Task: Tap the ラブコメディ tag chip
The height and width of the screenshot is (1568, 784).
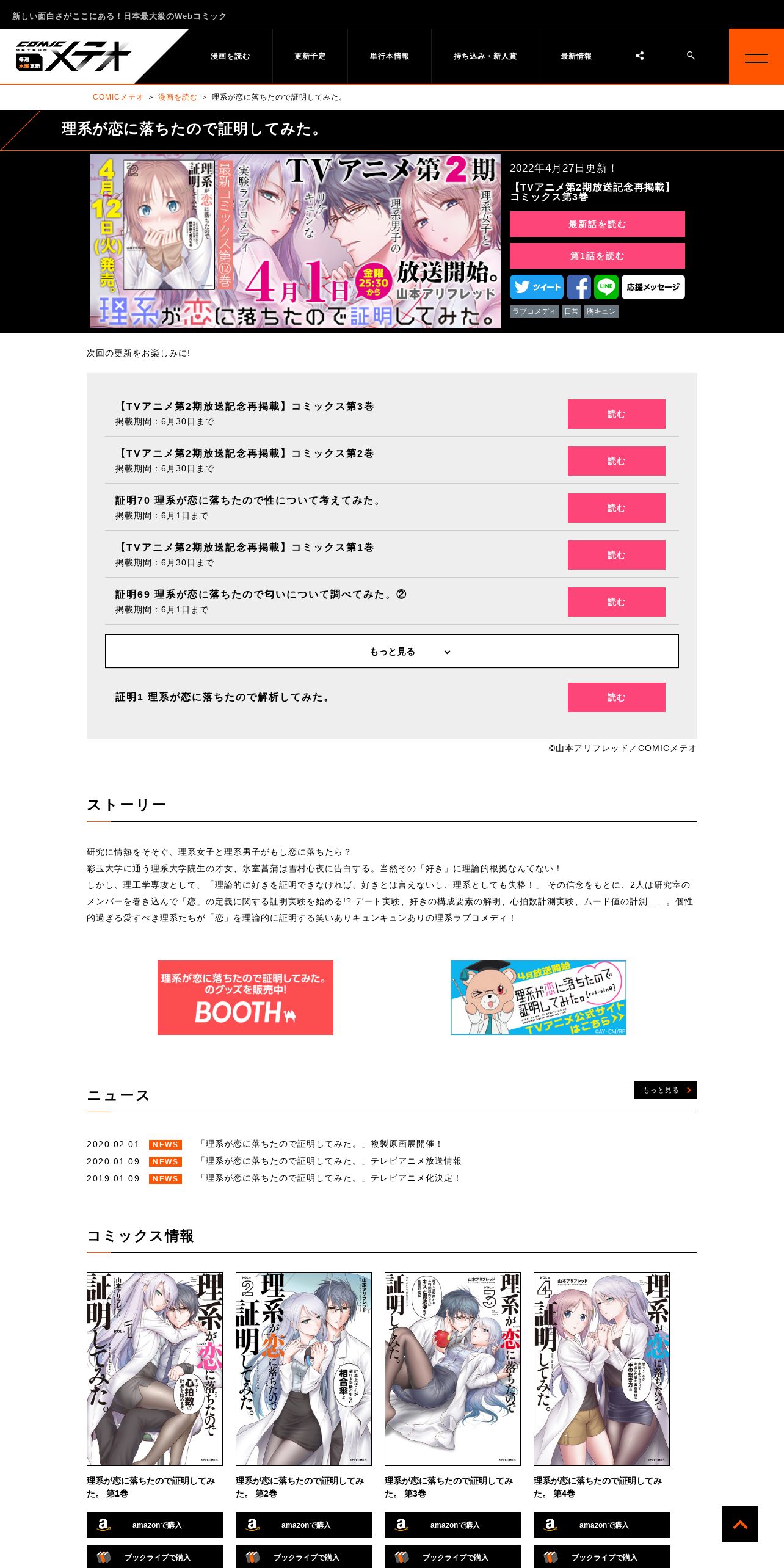Action: click(x=534, y=311)
